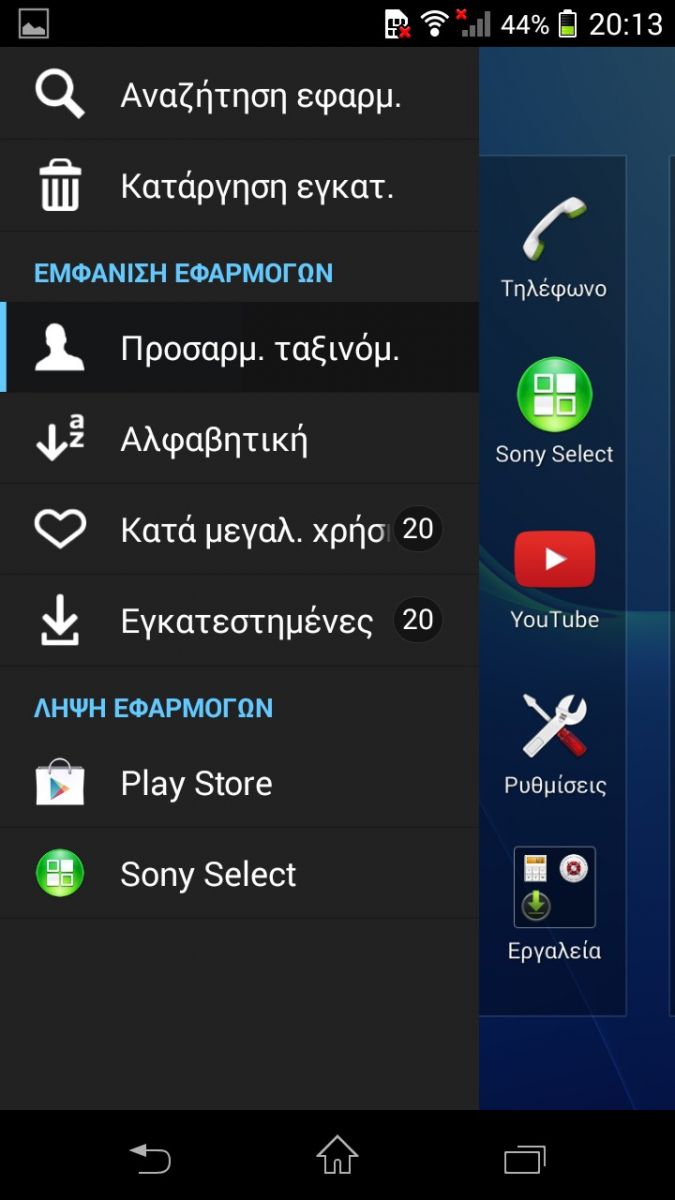This screenshot has width=675, height=1200.
Task: Open the YouTube app
Action: coord(554,580)
